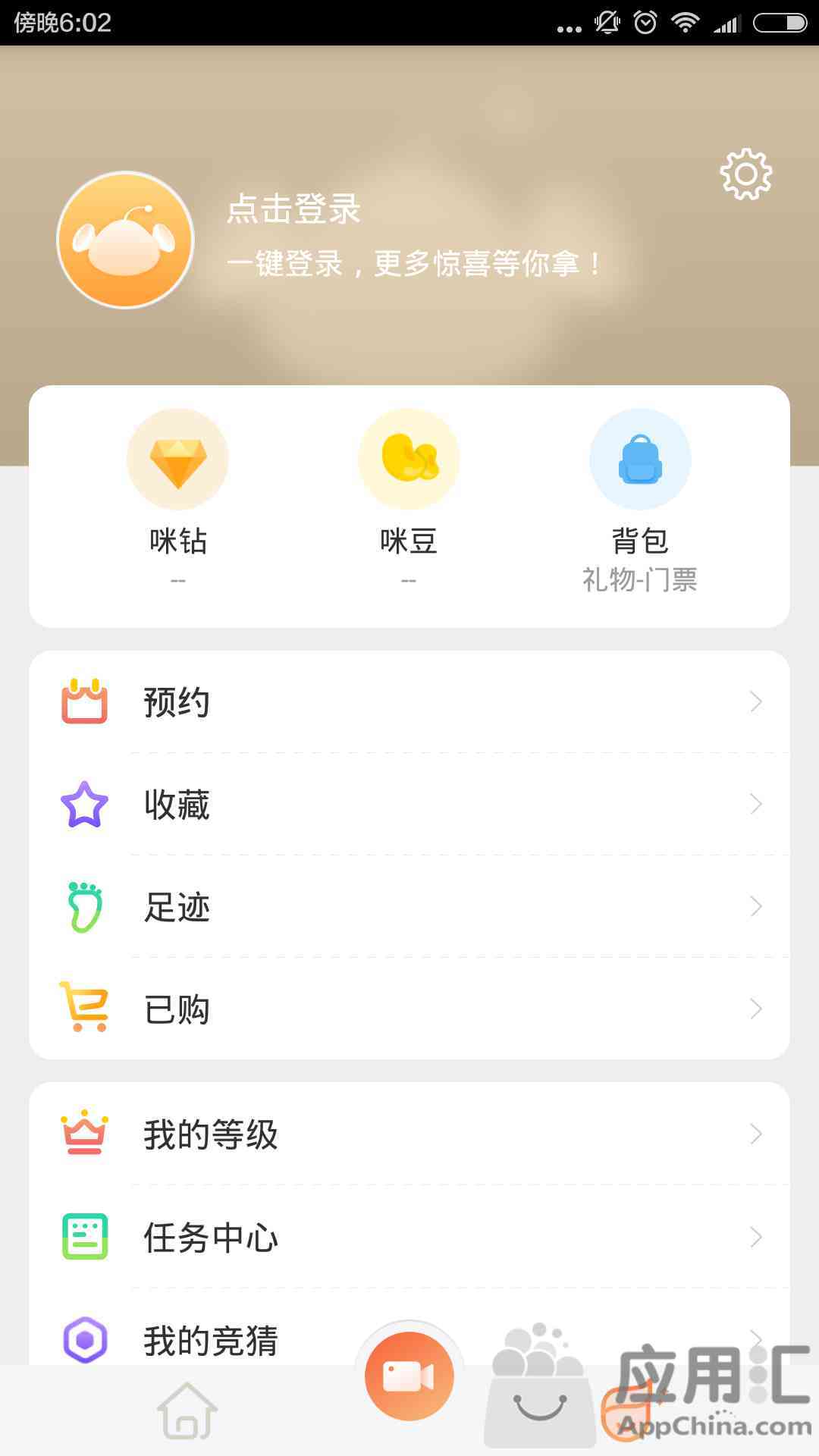Screen dimensions: 819x1456
Task: Switch to the home tab
Action: pos(187,1410)
